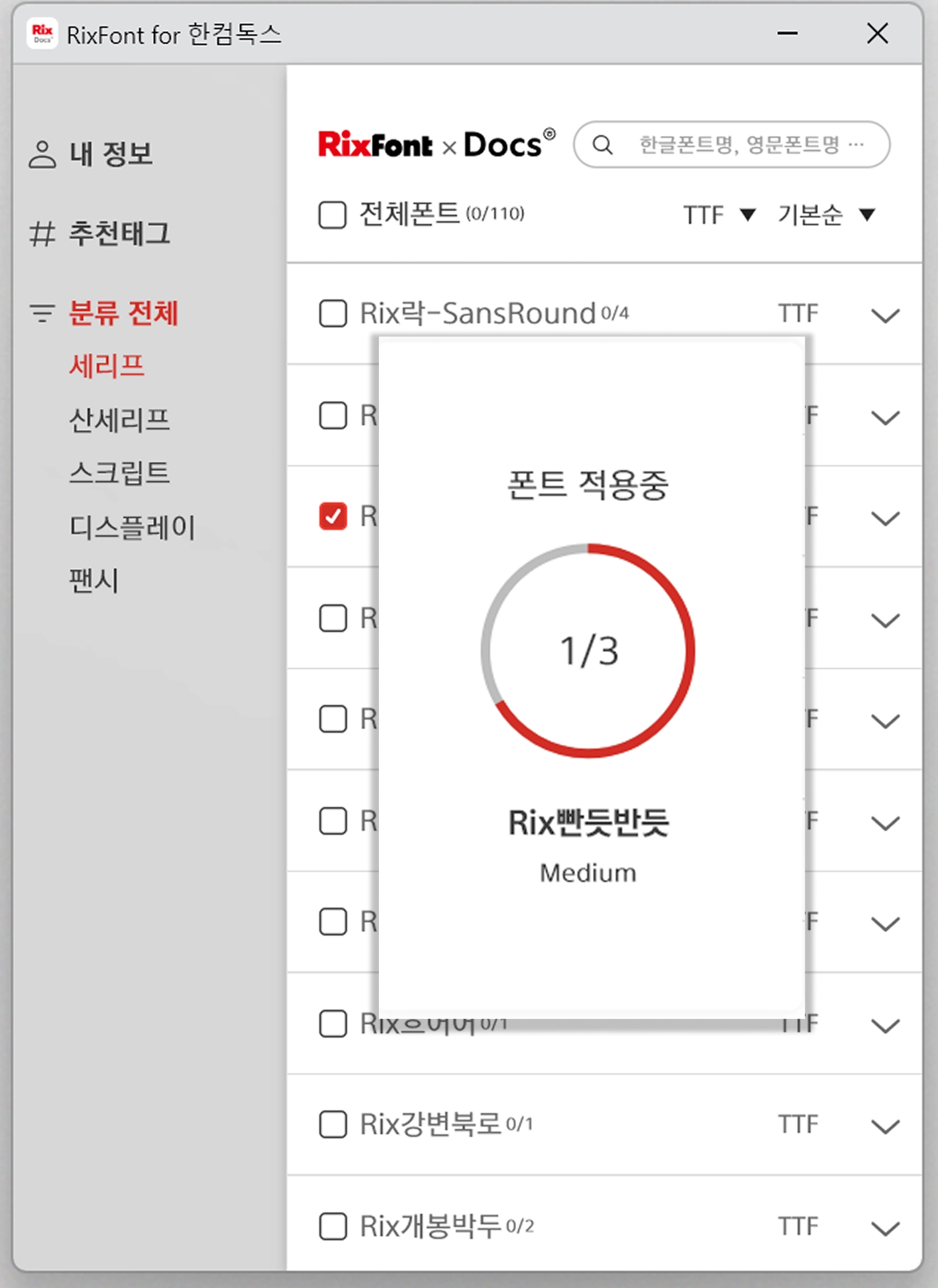Close the RixFont window
938x1288 pixels.
(x=877, y=33)
